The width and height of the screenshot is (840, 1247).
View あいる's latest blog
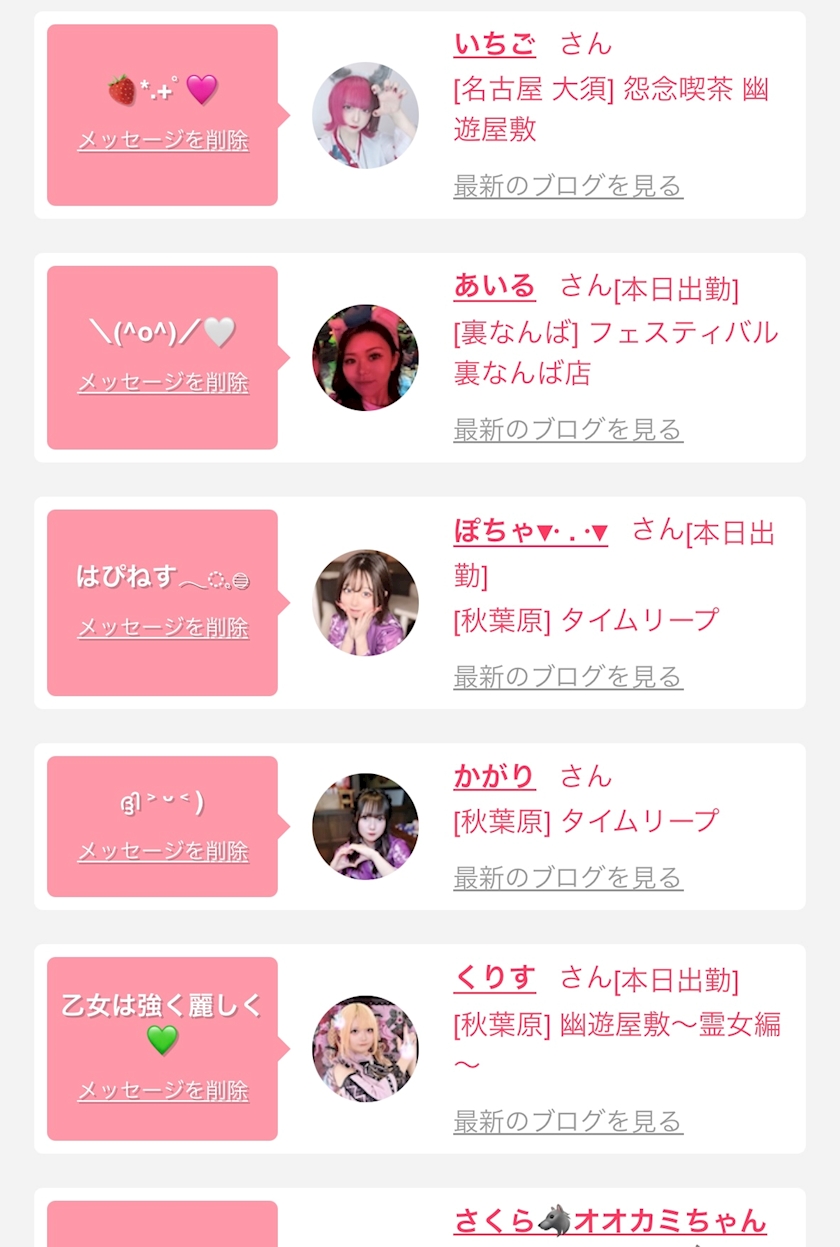point(568,429)
